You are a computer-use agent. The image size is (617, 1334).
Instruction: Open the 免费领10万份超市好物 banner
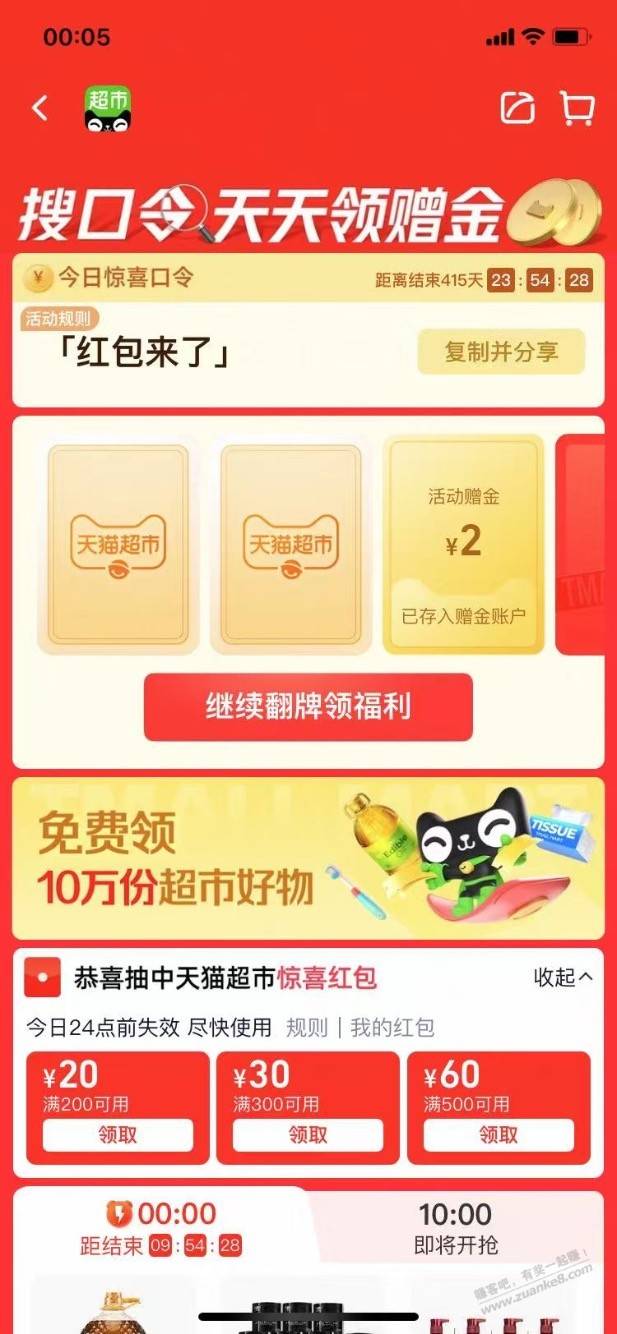pyautogui.click(x=308, y=859)
